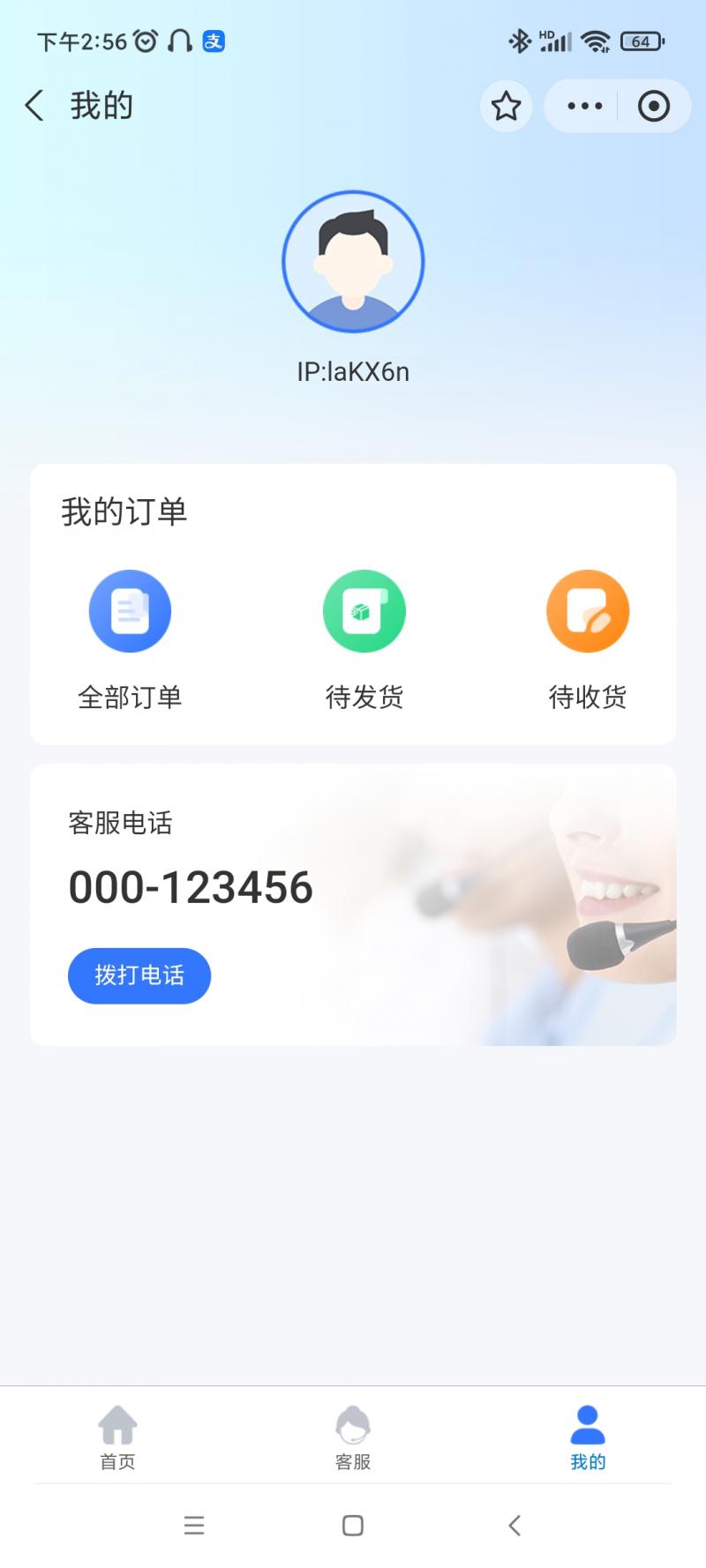Switch to the 首页 tab
This screenshot has height=1568, width=706.
pos(117,1437)
